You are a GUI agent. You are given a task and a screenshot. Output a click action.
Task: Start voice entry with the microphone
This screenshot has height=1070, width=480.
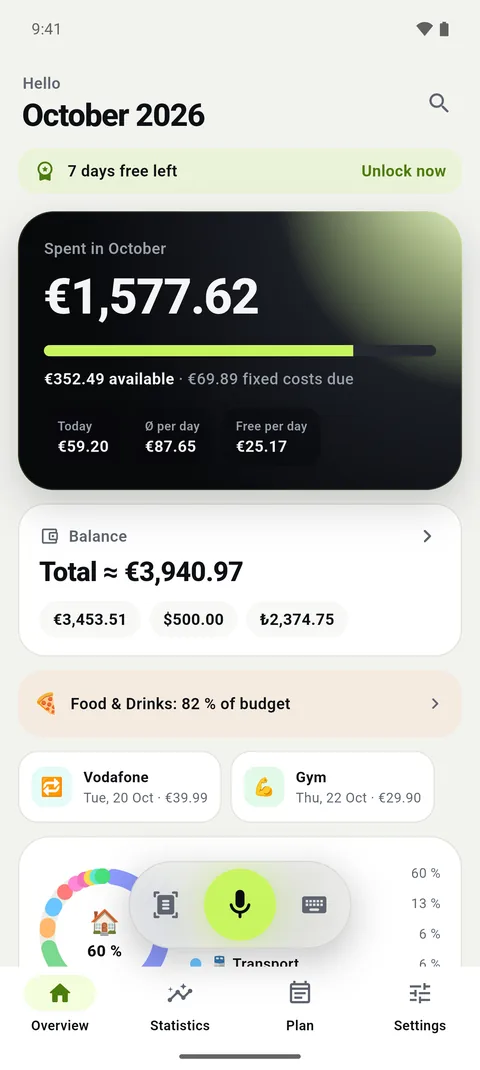240,905
